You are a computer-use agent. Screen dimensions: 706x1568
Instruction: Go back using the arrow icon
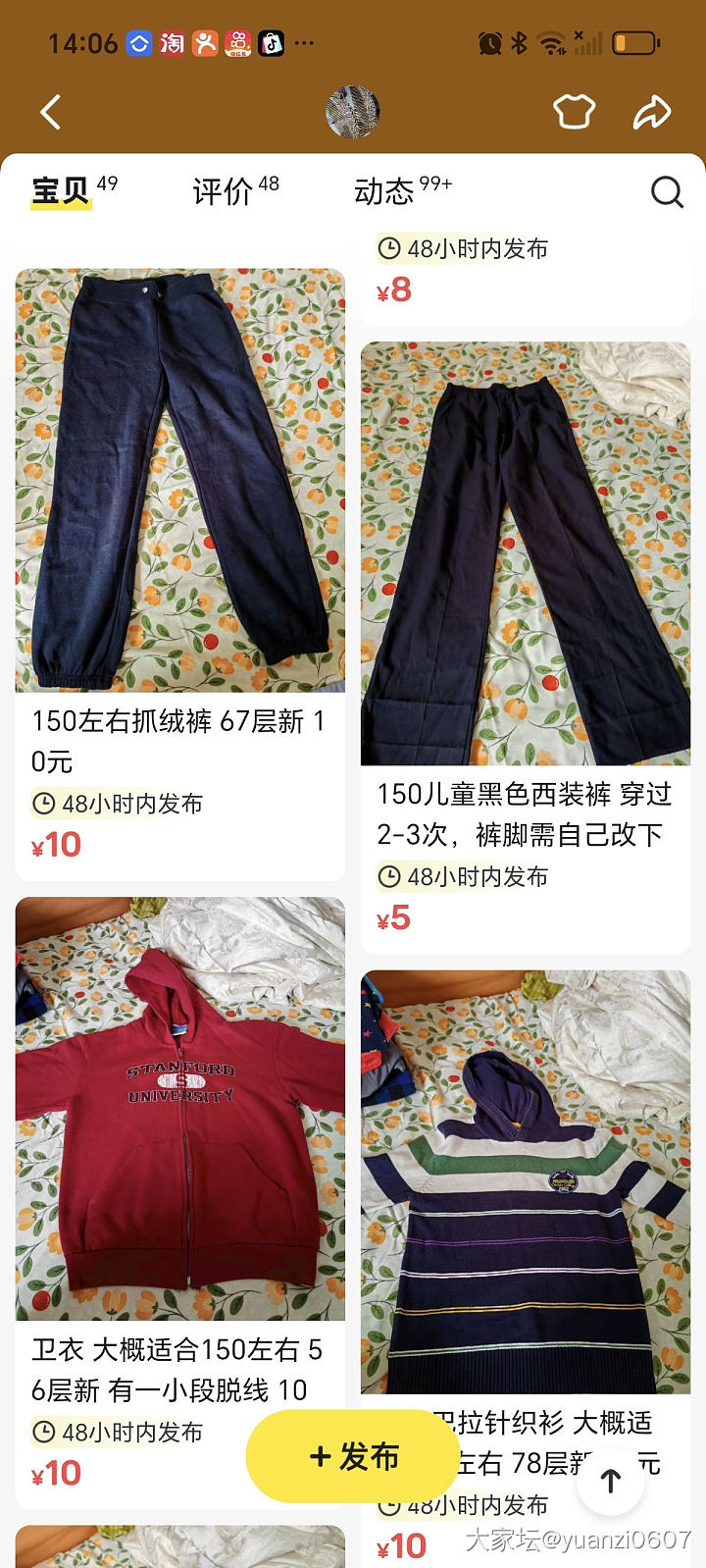(x=51, y=113)
